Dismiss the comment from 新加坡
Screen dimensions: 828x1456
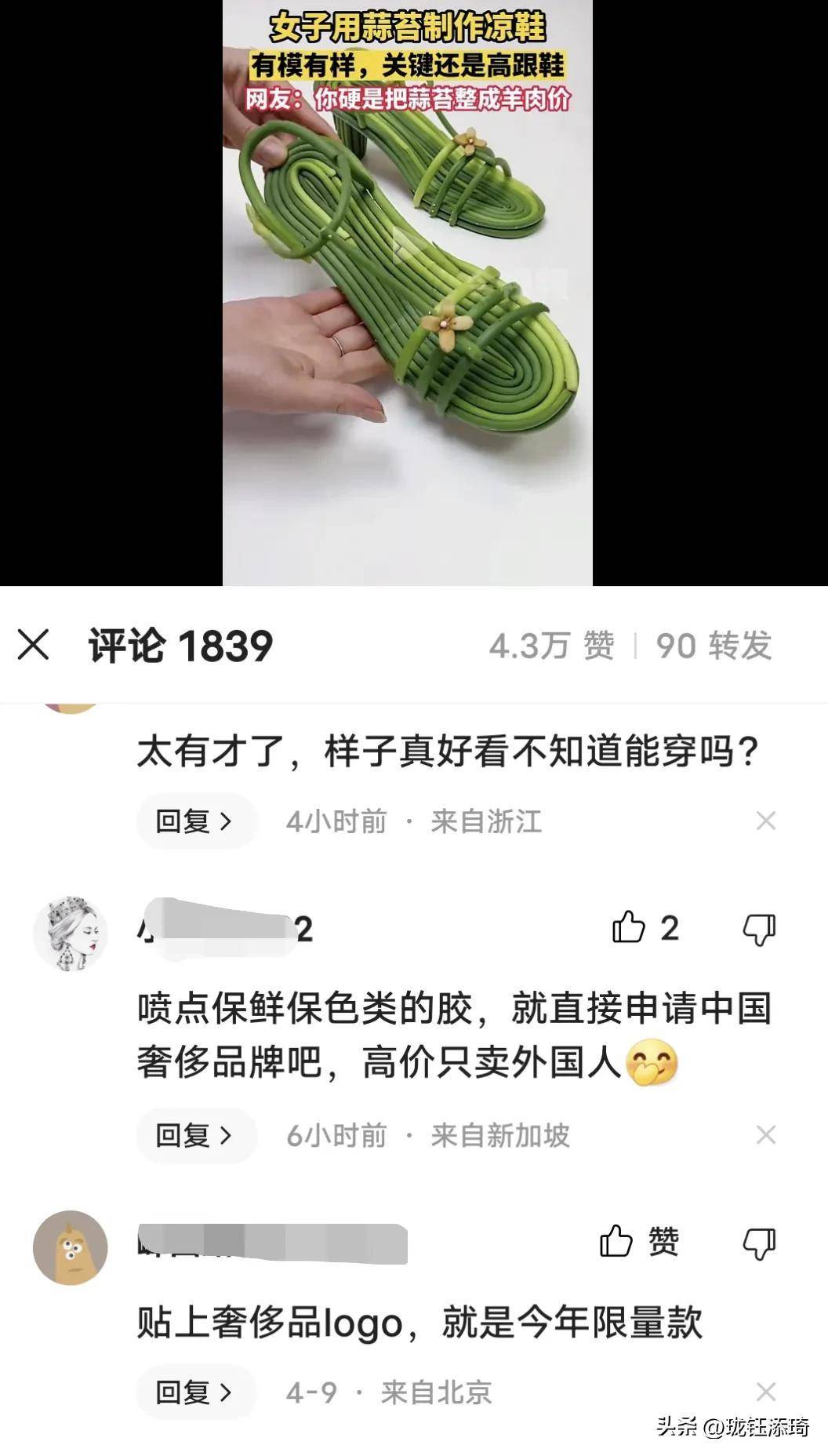(765, 1135)
